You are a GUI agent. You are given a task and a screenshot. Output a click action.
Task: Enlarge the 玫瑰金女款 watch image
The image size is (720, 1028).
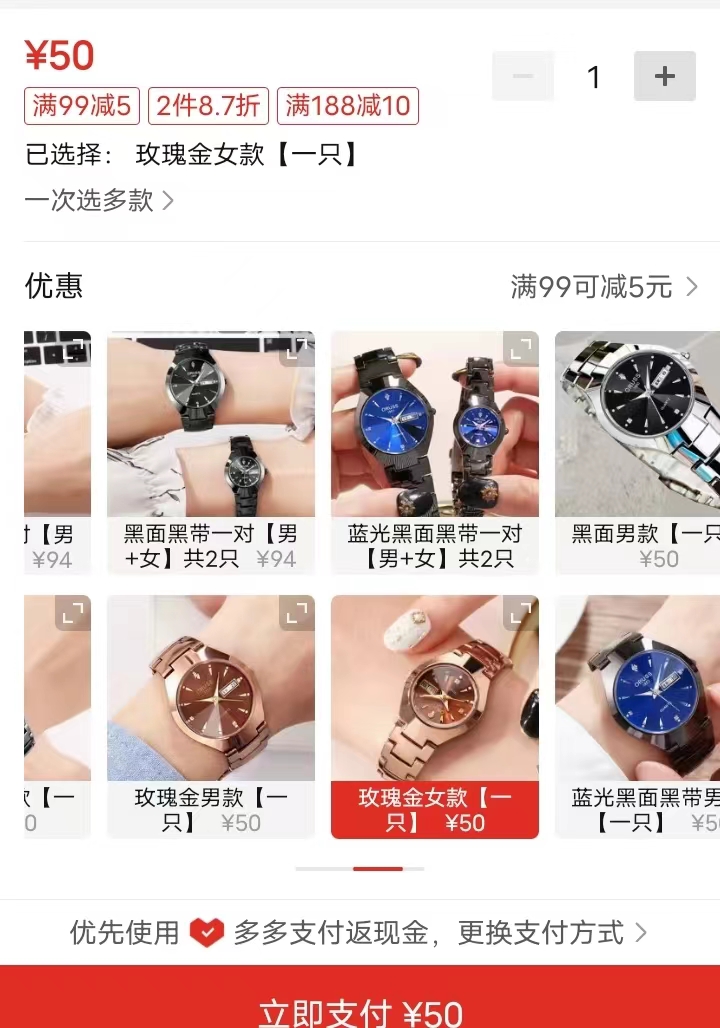[520, 612]
